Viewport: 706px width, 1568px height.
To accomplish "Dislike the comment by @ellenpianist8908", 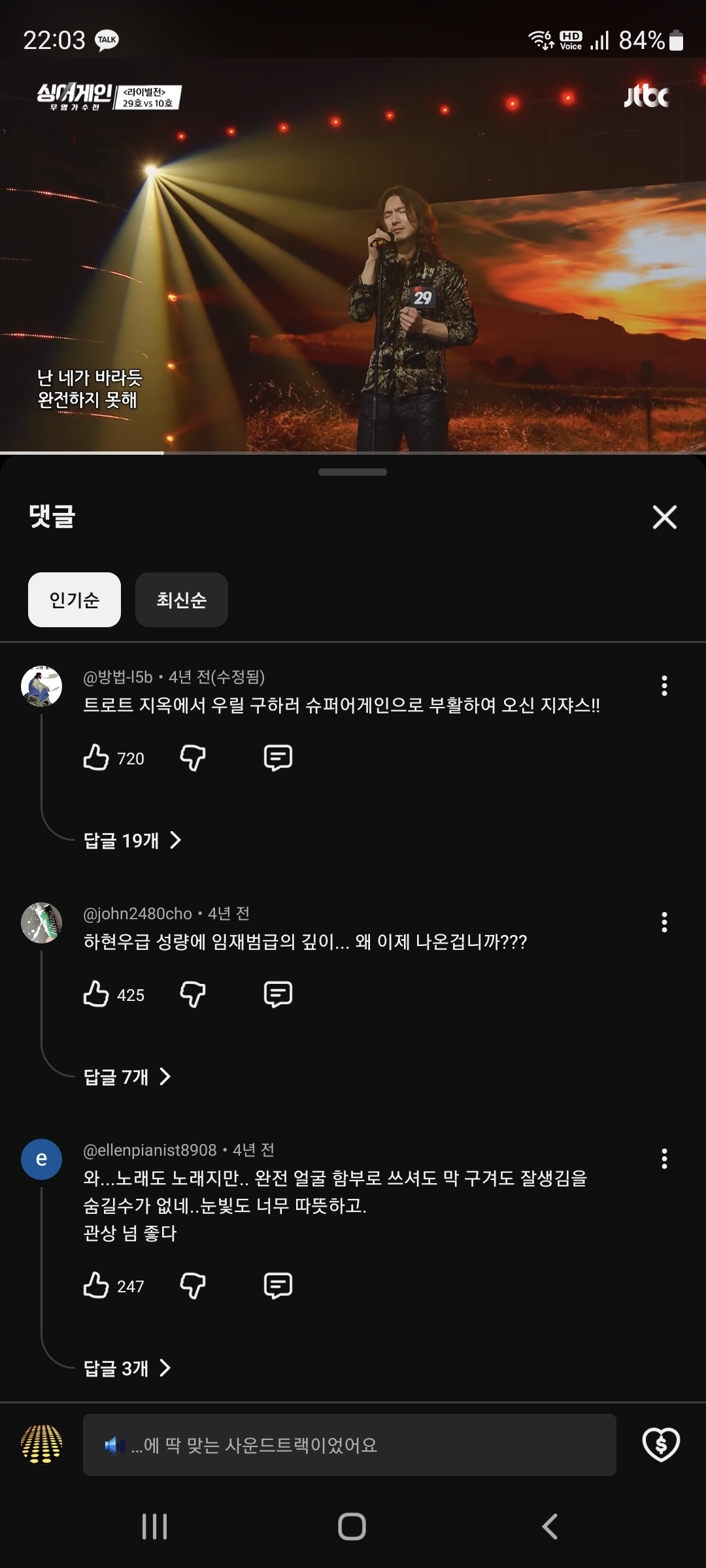I will (193, 1286).
